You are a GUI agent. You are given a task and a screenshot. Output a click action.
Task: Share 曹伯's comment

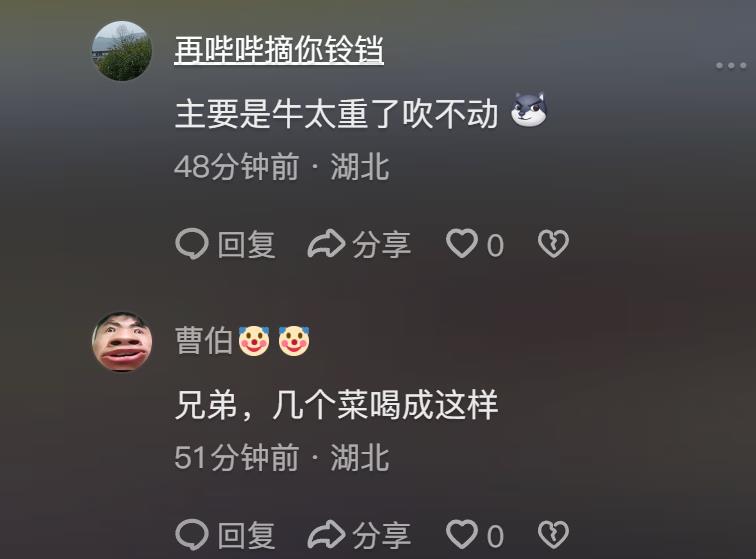tap(360, 535)
